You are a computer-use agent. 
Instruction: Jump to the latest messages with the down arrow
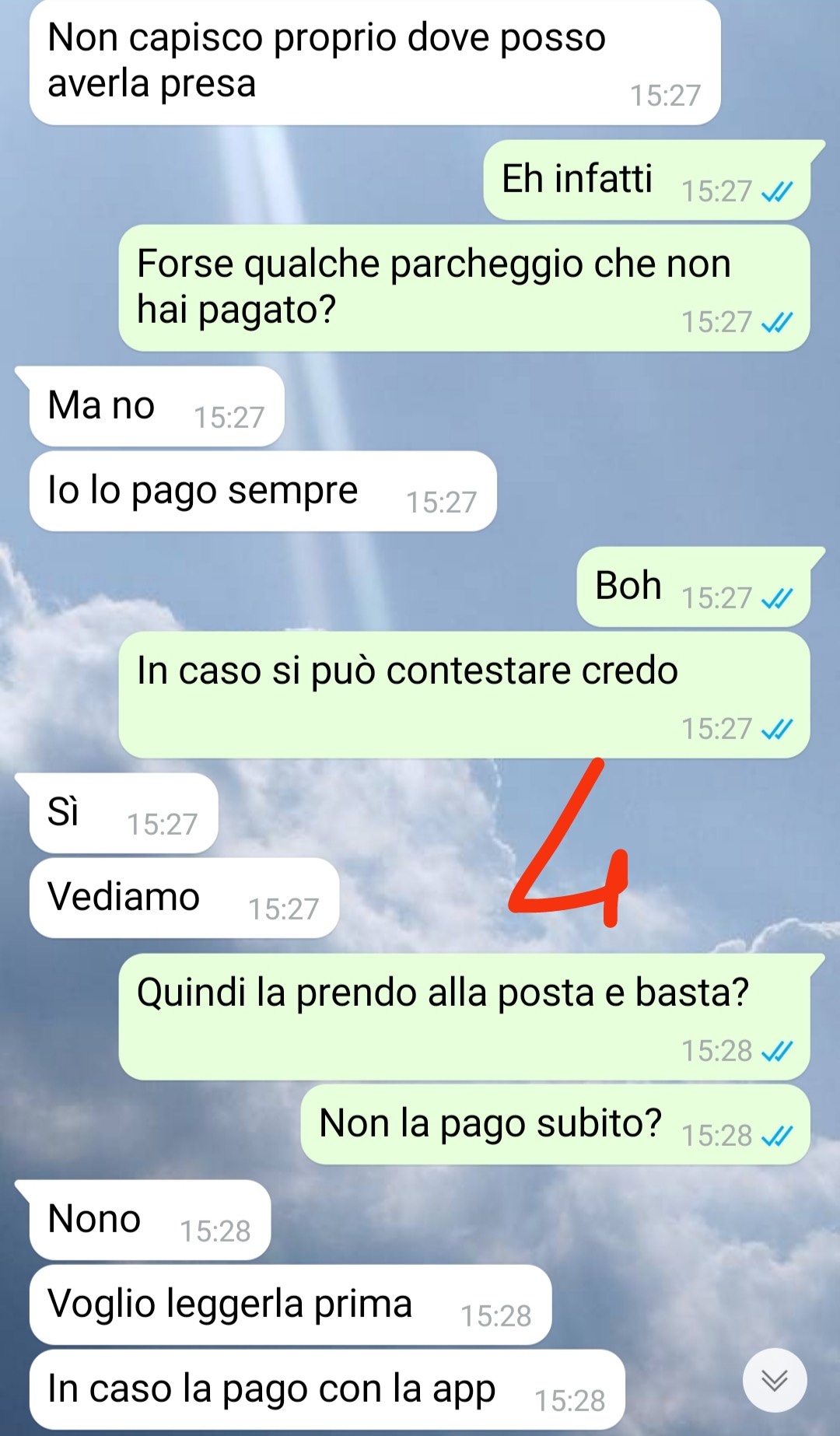pyautogui.click(x=774, y=1380)
